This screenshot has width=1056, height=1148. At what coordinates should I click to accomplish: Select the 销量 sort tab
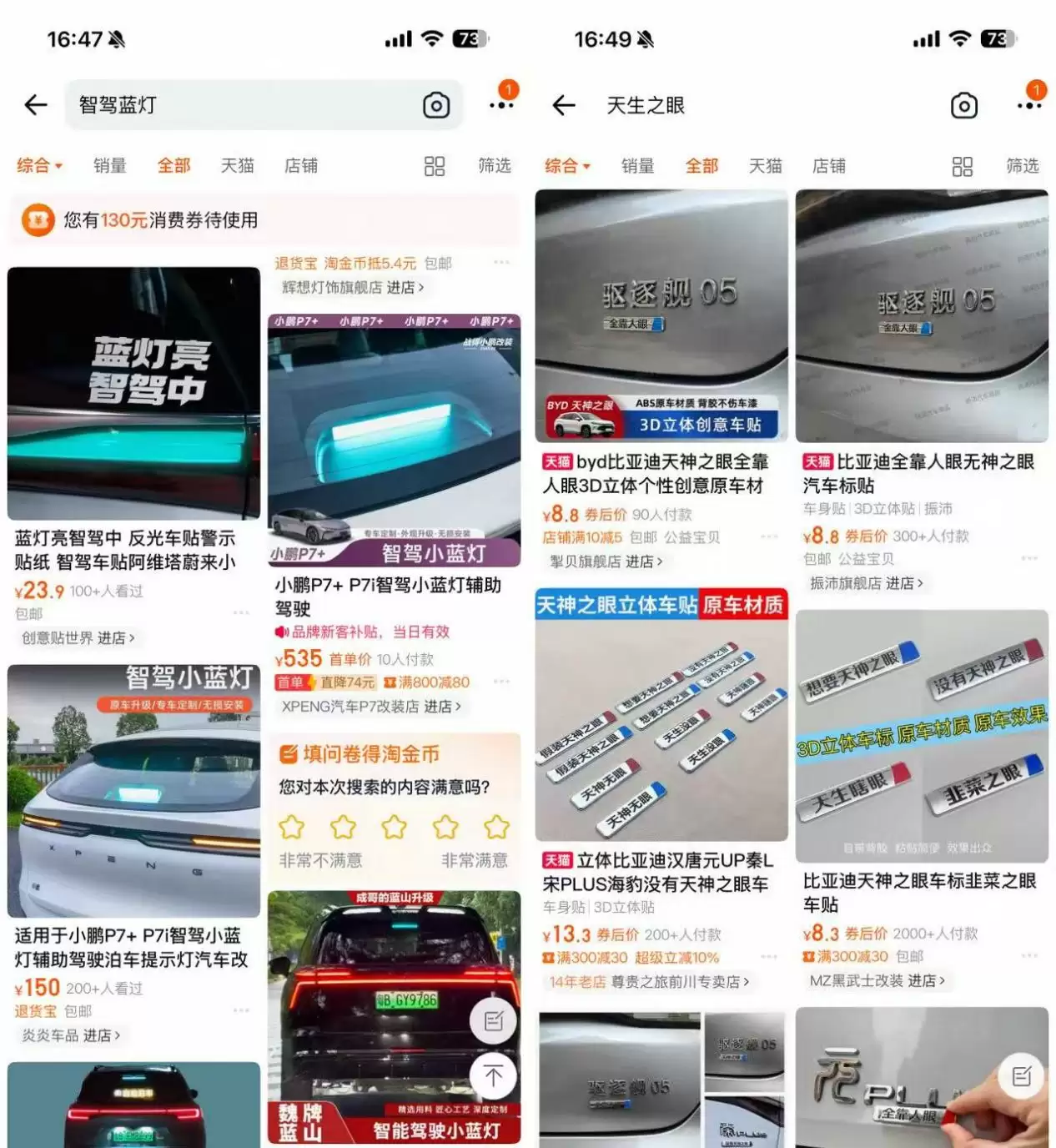point(109,165)
